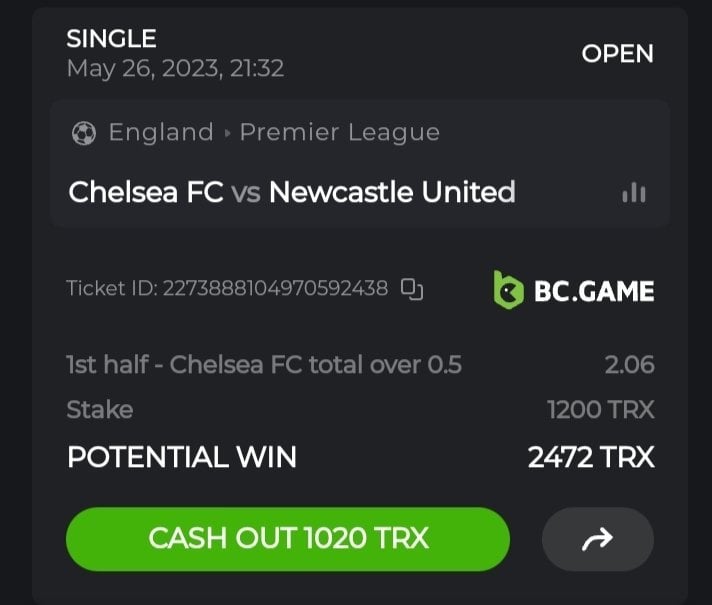Viewport: 712px width, 605px height.
Task: Share this bet slip
Action: [x=597, y=540]
